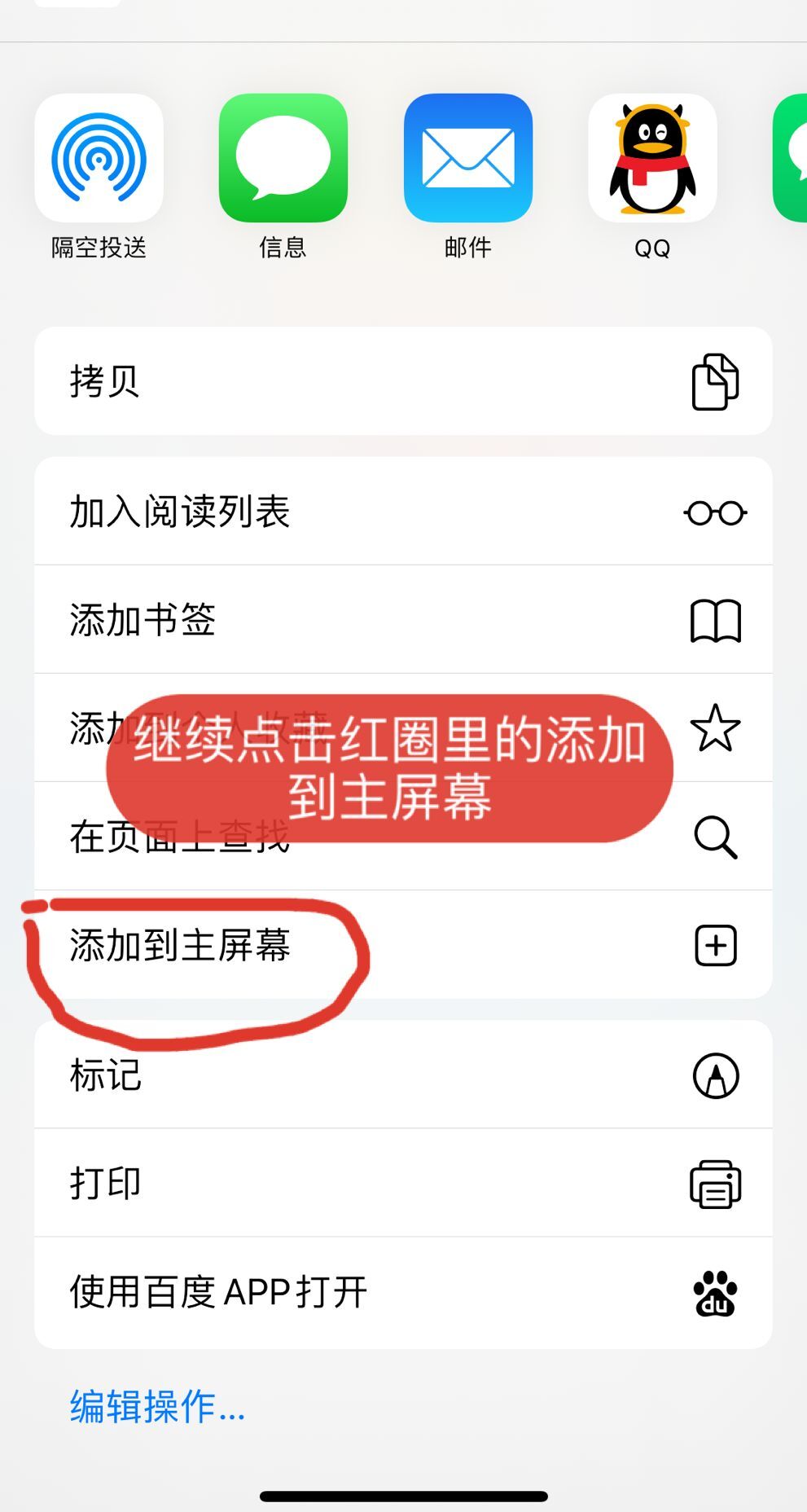
Task: Open 编辑操作 to edit actions
Action: tap(157, 1407)
